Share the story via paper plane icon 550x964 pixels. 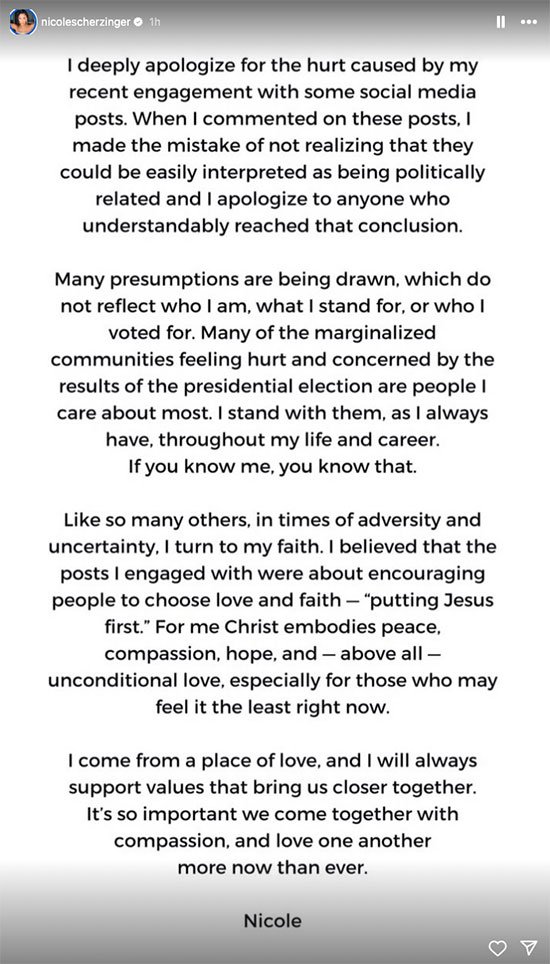[x=528, y=947]
